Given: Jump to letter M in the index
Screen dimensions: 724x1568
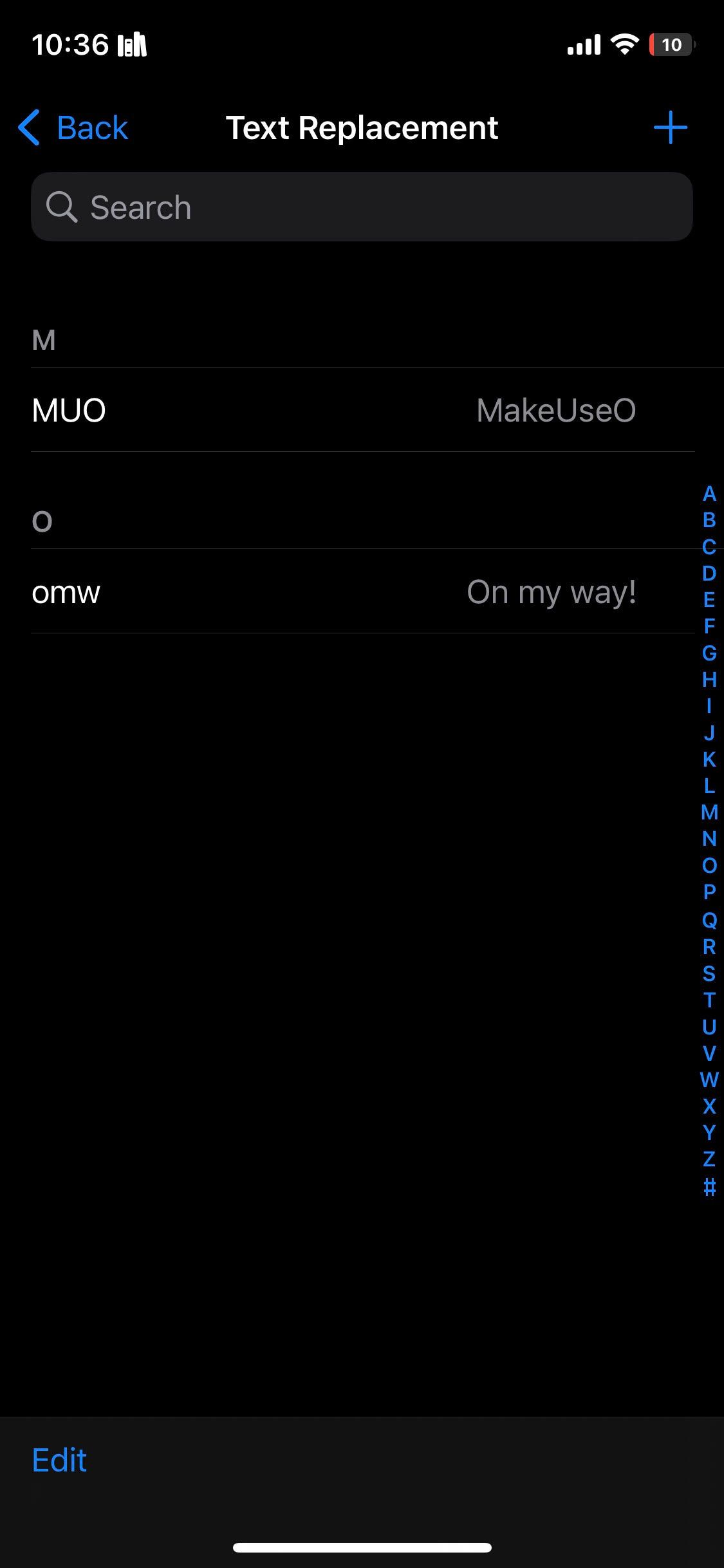Looking at the screenshot, I should 709,812.
